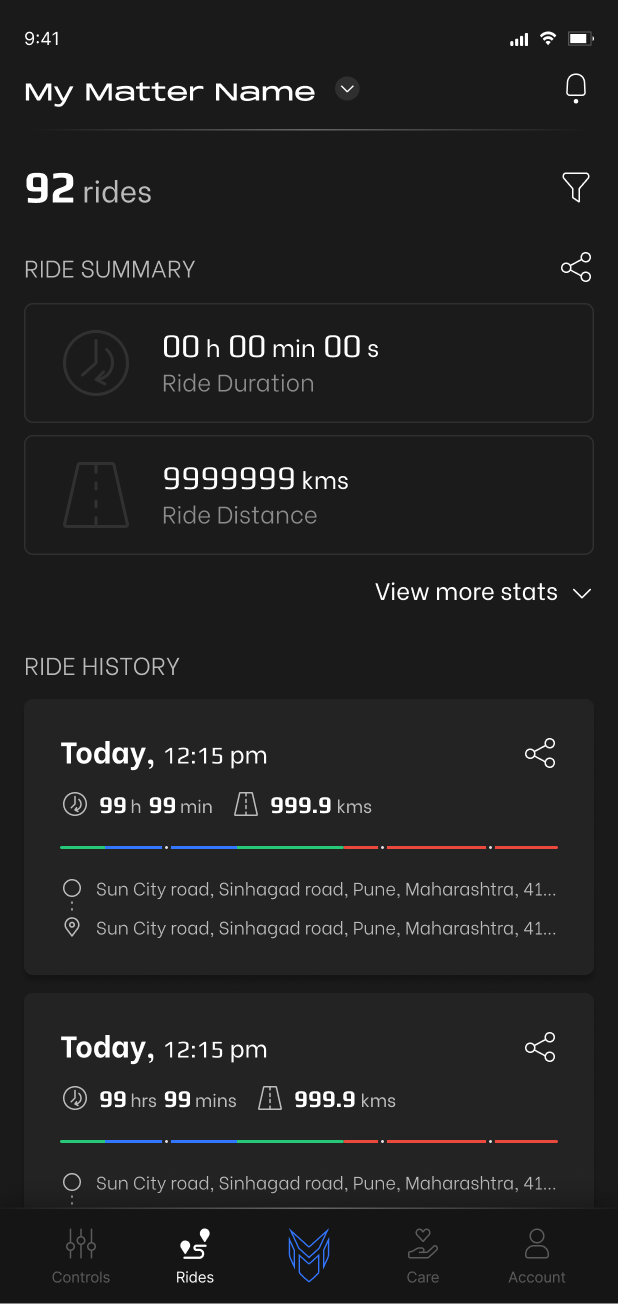
Task: Expand View more stats
Action: [483, 592]
